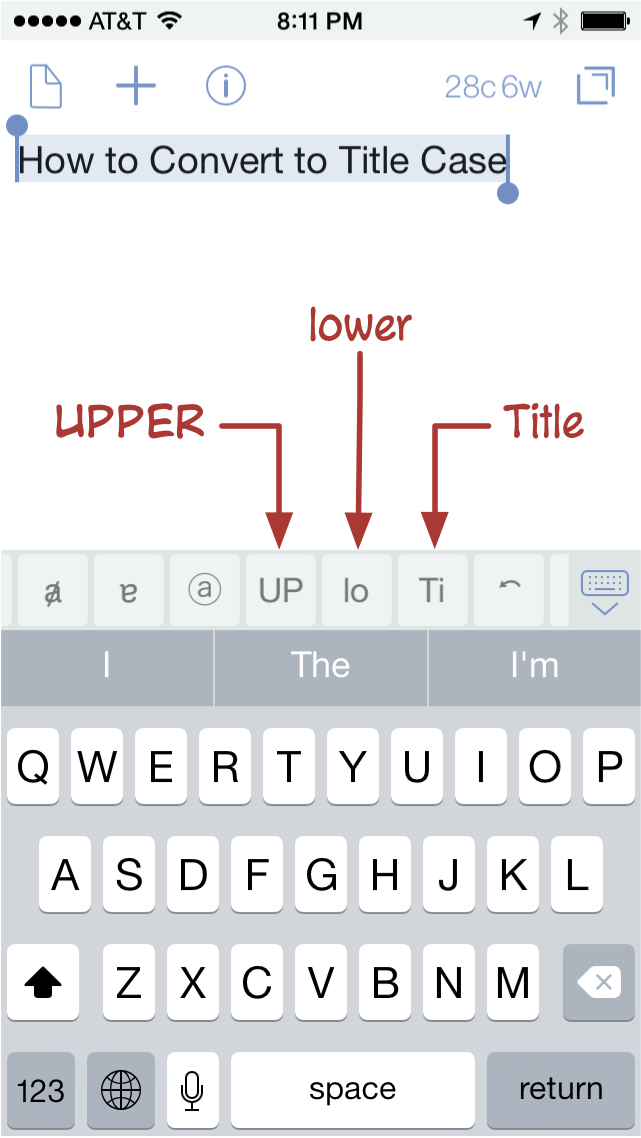Undo the last change
641x1138 pixels.
click(x=509, y=591)
